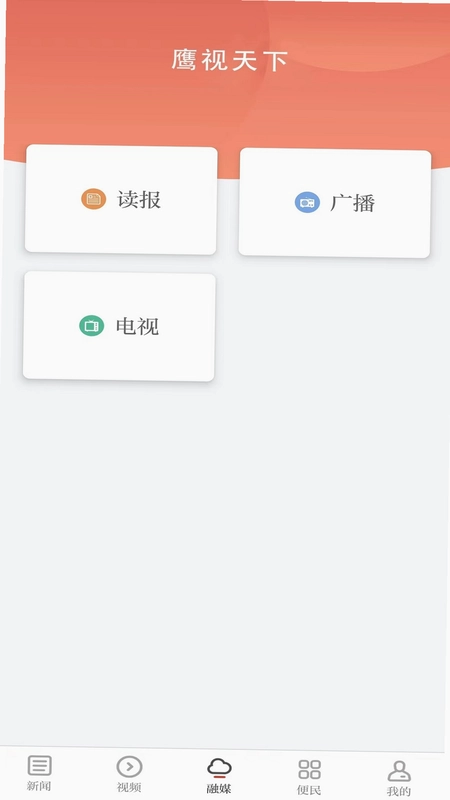Image resolution: width=450 pixels, height=800 pixels.
Task: Open the 读报 card
Action: coord(121,199)
